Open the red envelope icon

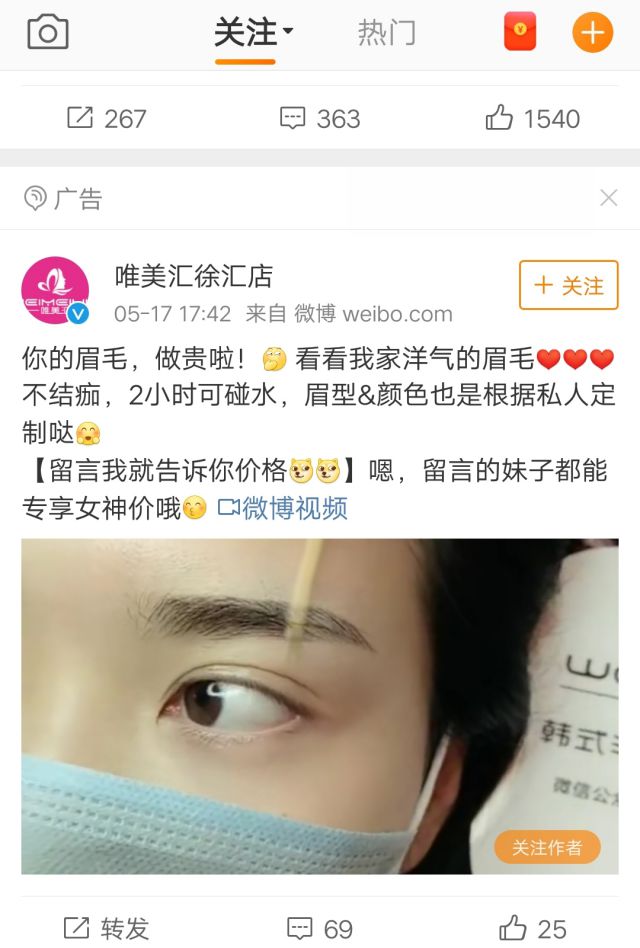(x=519, y=33)
